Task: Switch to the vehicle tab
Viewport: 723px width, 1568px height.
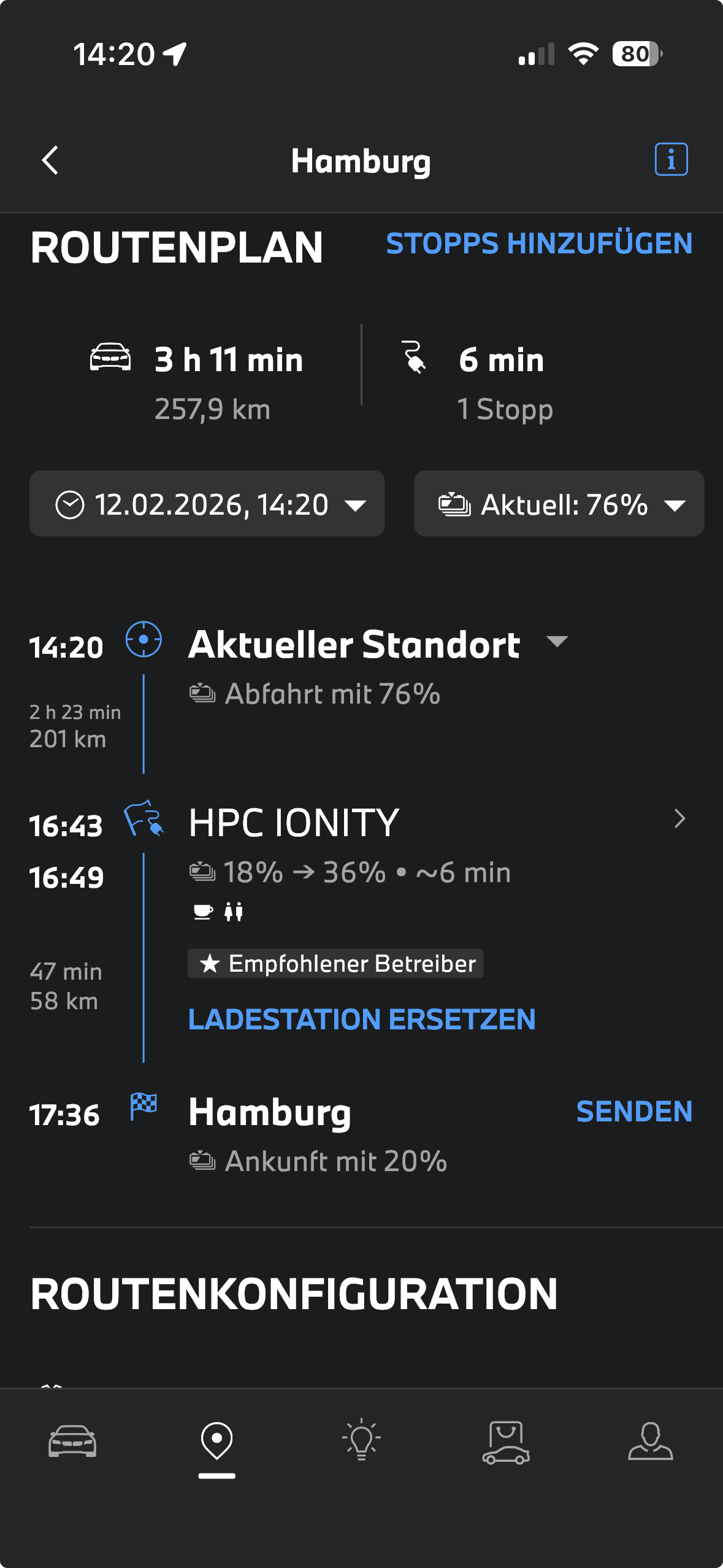Action: pyautogui.click(x=72, y=1440)
